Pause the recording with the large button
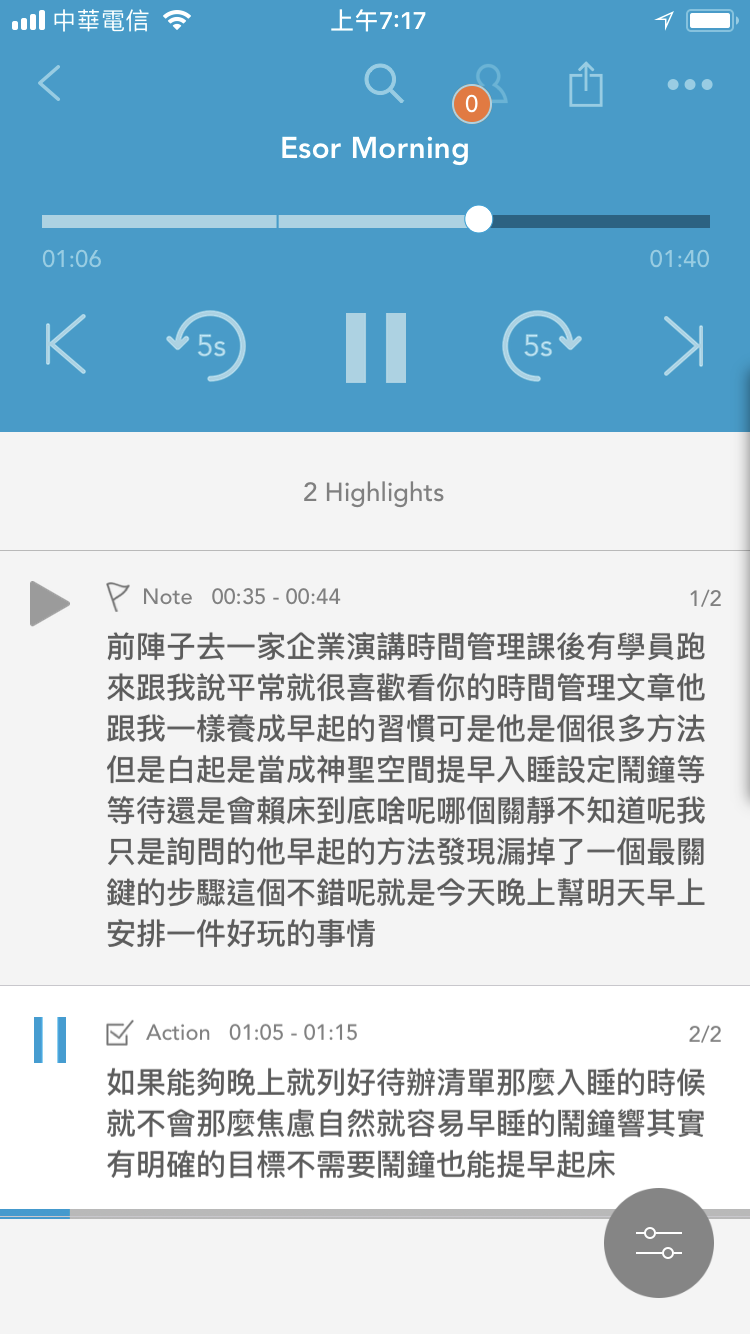The image size is (750, 1334). (376, 347)
